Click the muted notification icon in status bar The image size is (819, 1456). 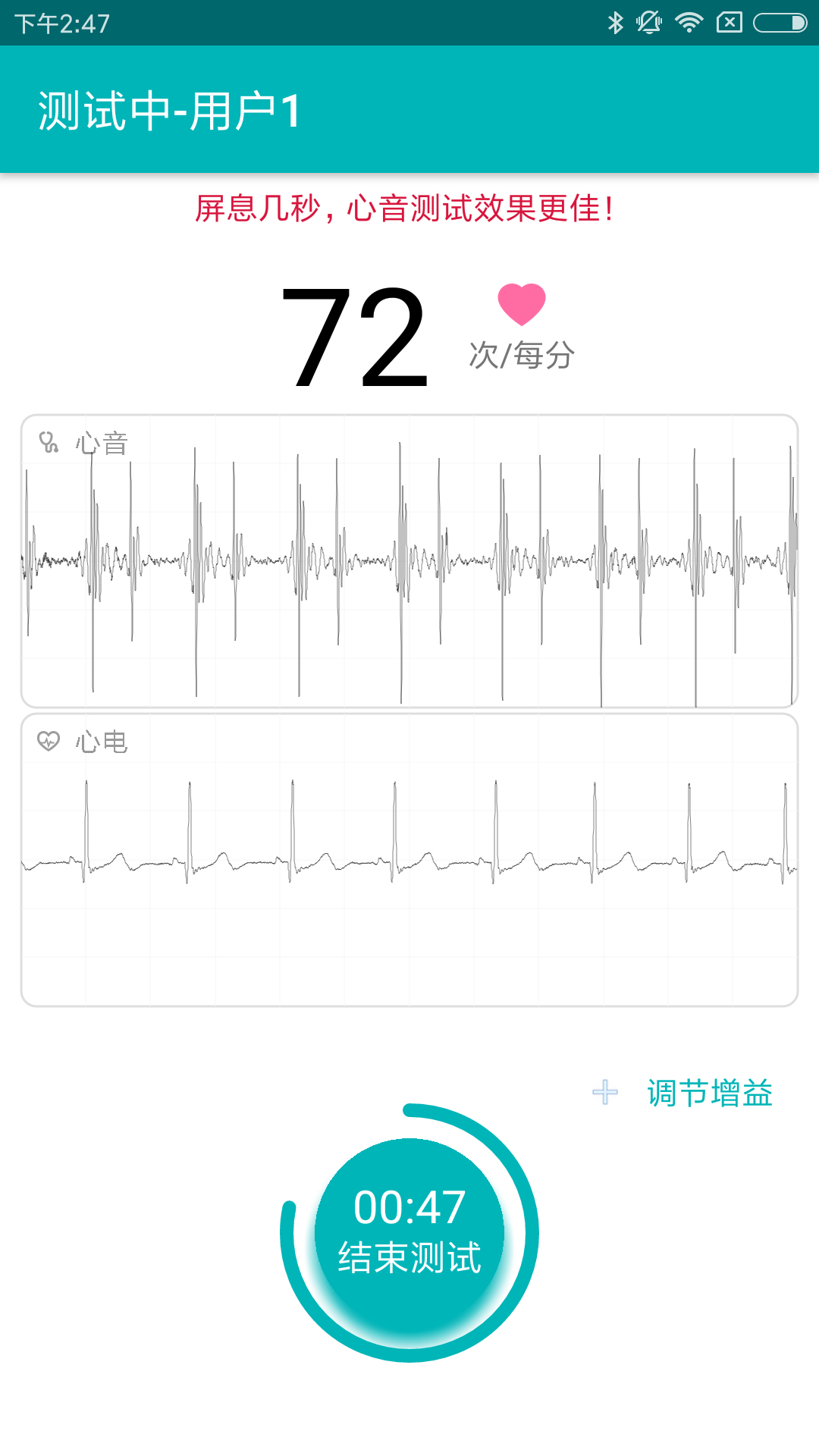(x=651, y=22)
